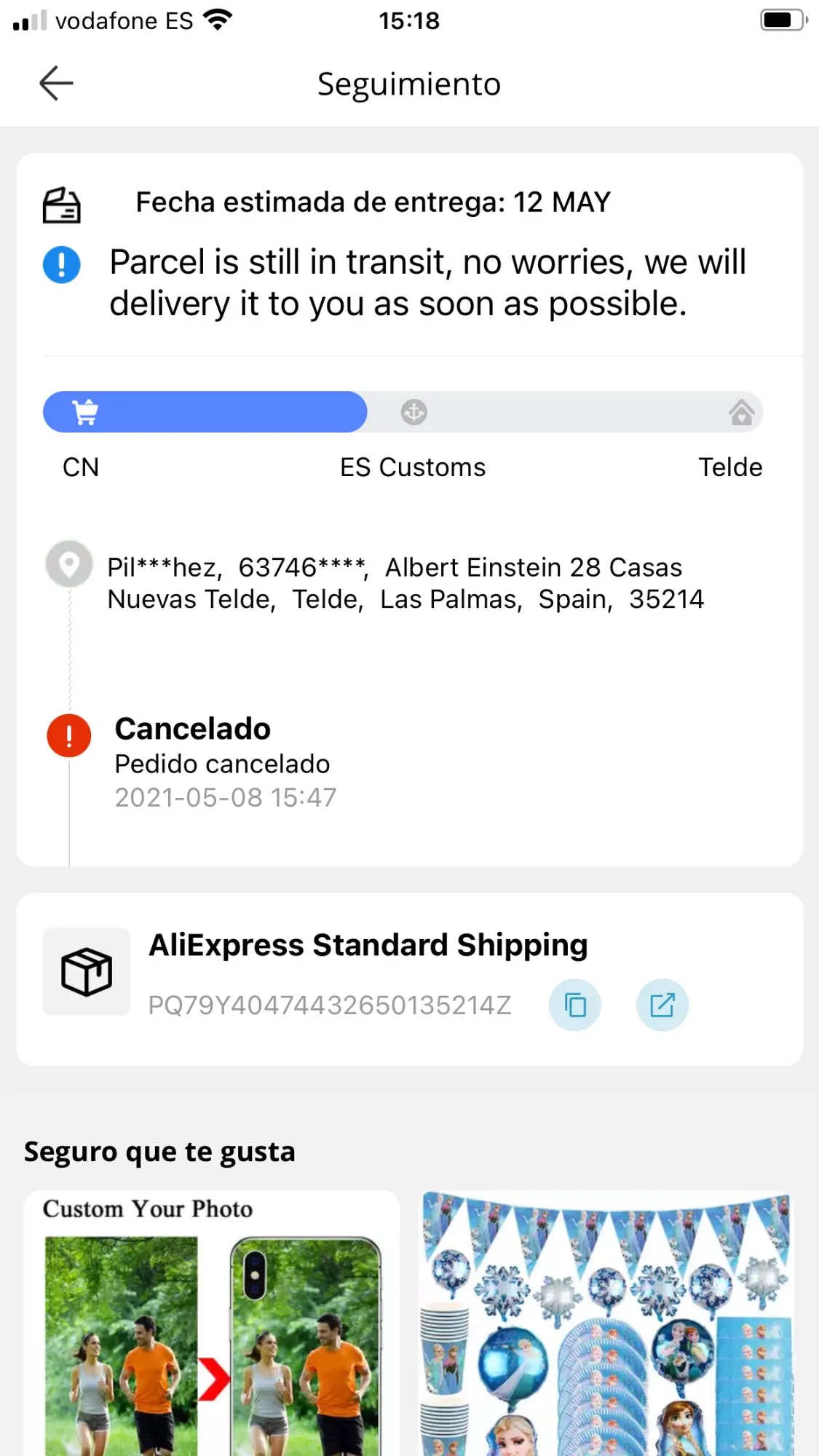Image resolution: width=819 pixels, height=1456 pixels.
Task: Go back from the Seguimiento screen
Action: (x=56, y=83)
